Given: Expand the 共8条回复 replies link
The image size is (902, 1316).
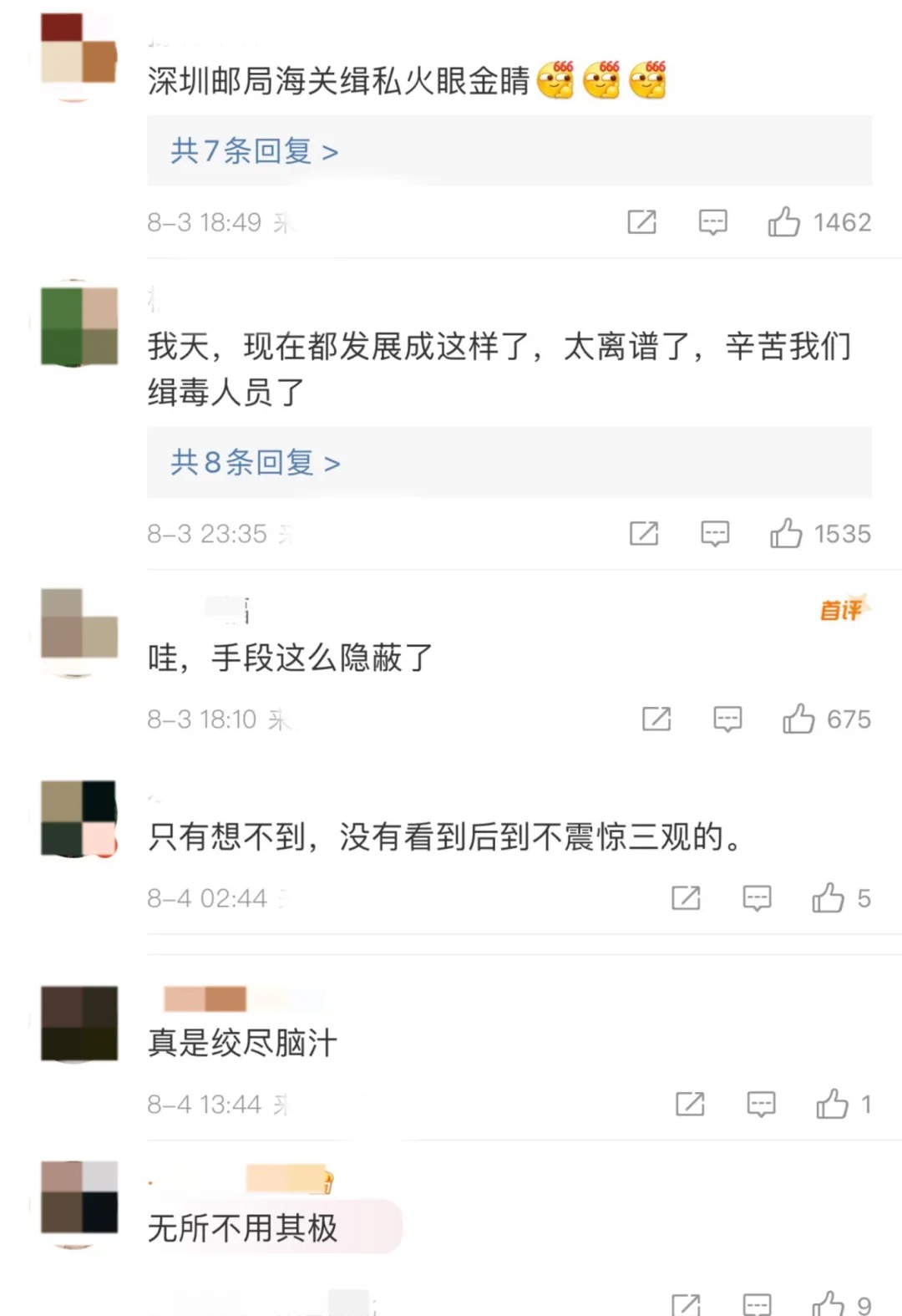Looking at the screenshot, I should tap(255, 462).
